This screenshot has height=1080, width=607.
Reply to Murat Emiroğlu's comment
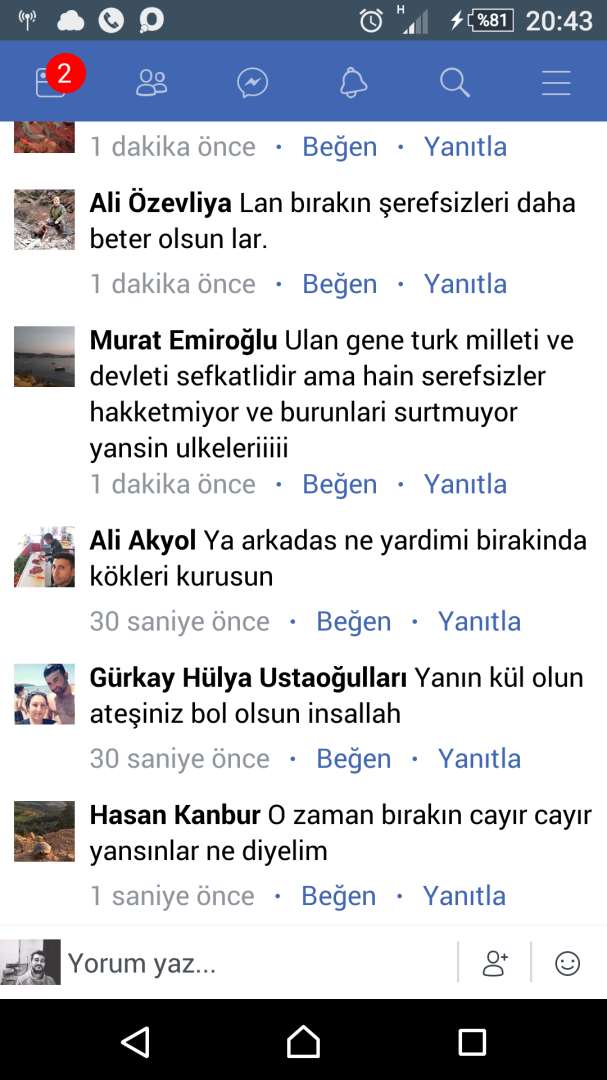pos(465,484)
